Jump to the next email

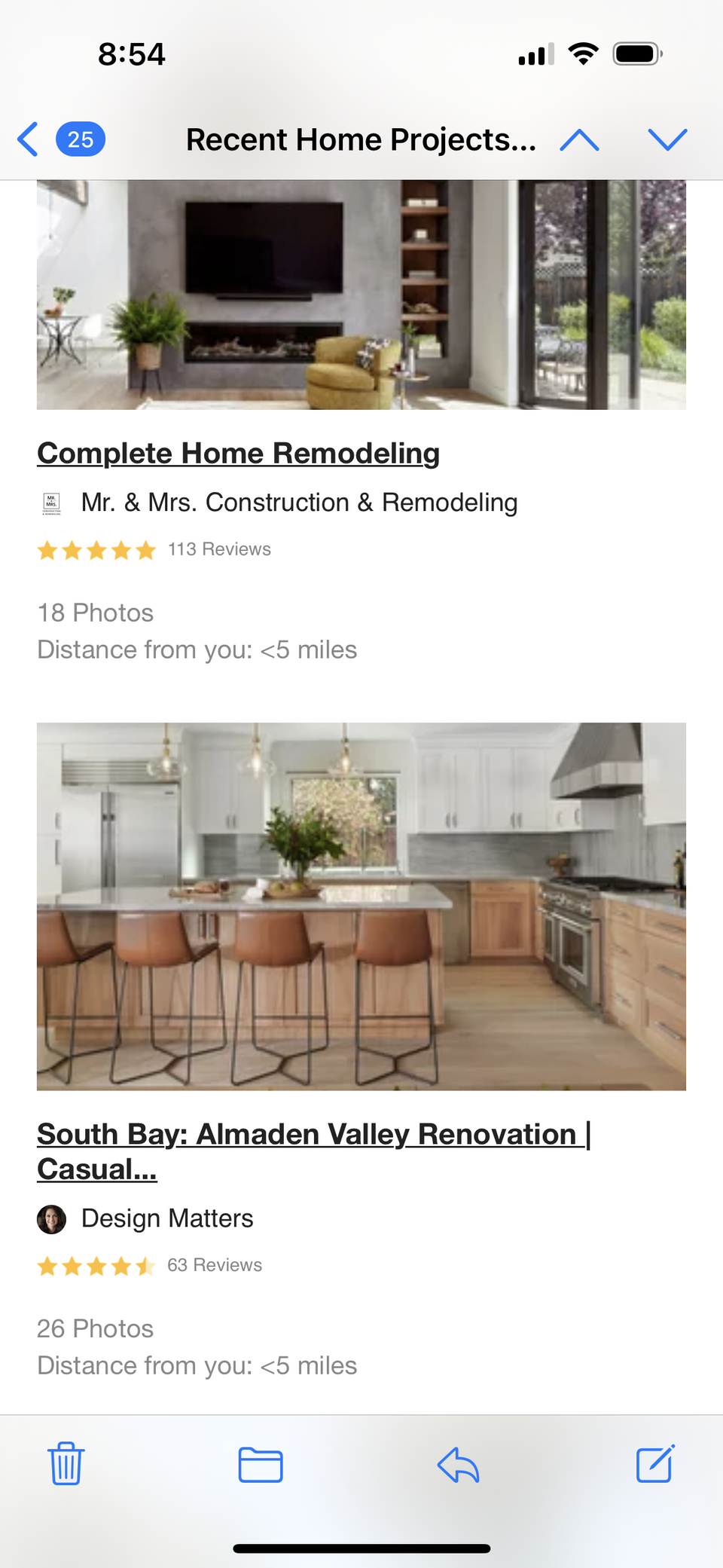coord(667,139)
